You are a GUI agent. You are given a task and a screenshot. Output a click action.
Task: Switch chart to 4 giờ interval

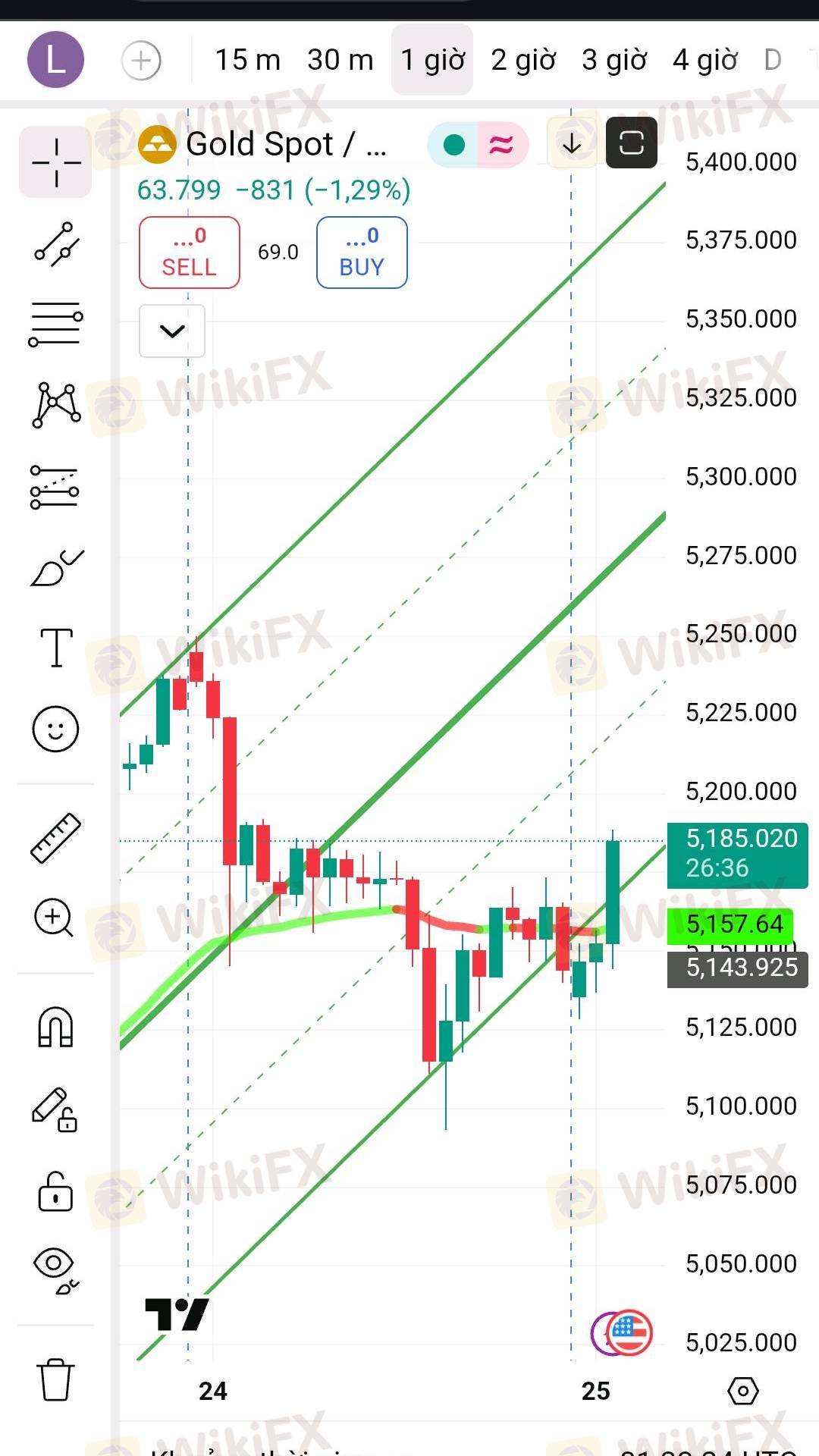coord(704,60)
